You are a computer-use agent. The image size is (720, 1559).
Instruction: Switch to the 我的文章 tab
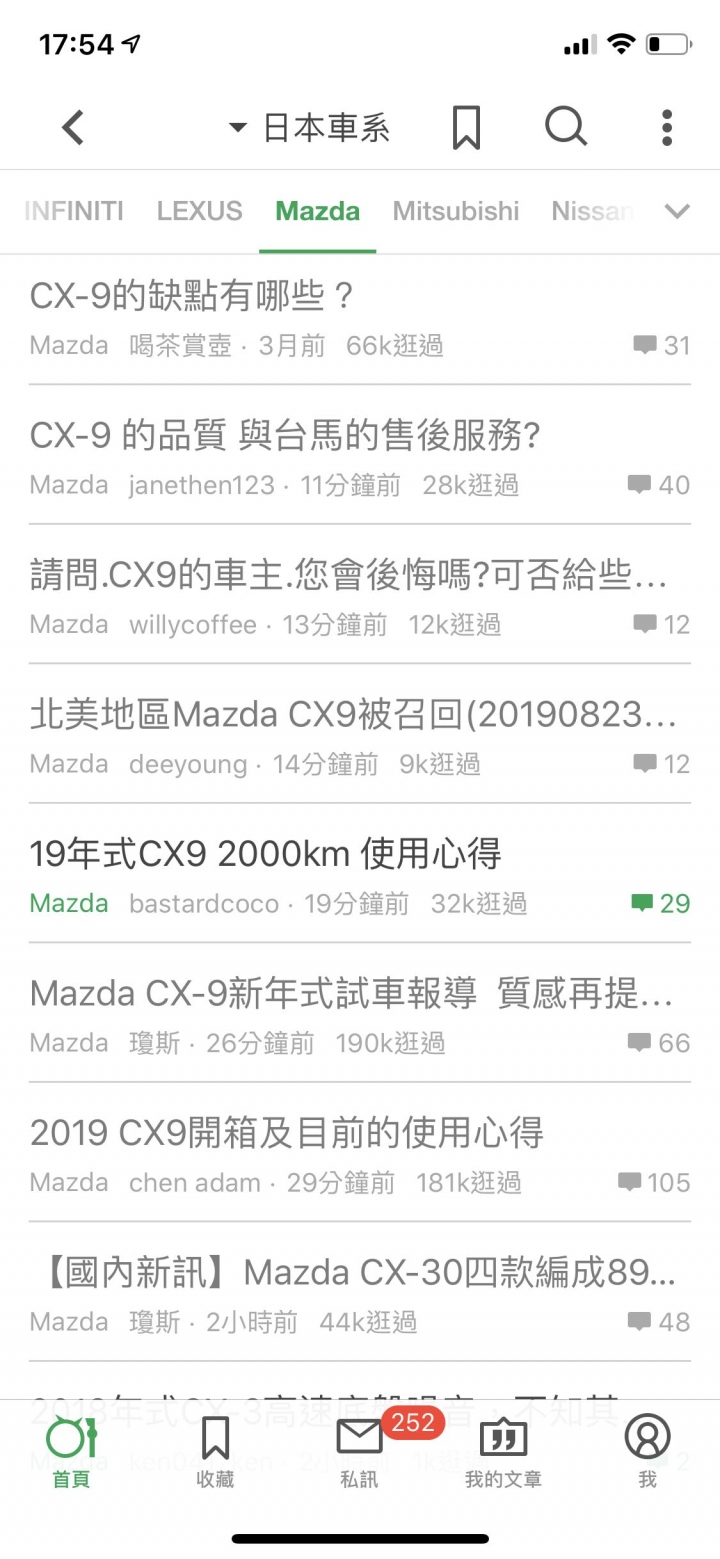coord(503,1451)
